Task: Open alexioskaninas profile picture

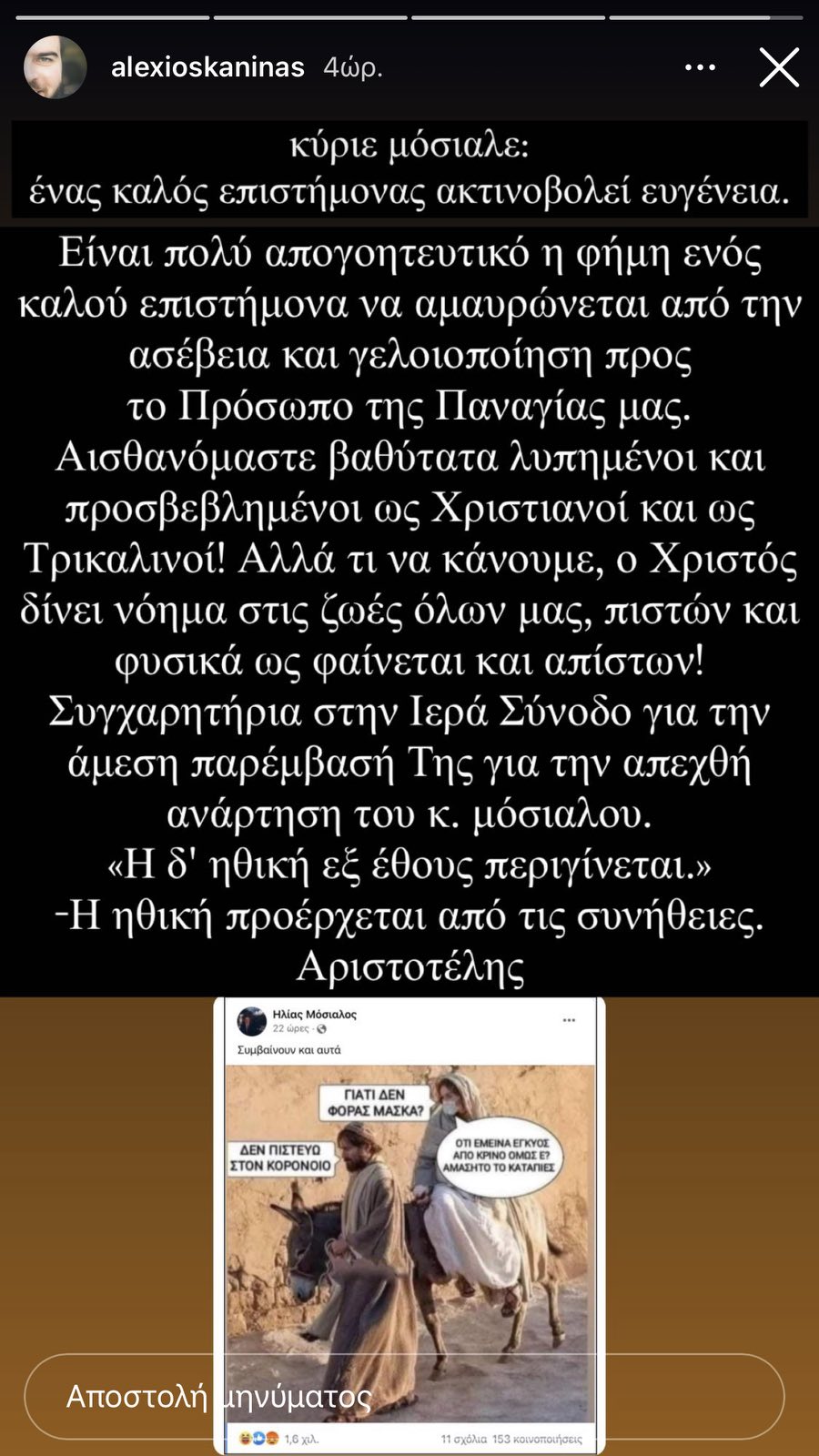Action: [56, 67]
